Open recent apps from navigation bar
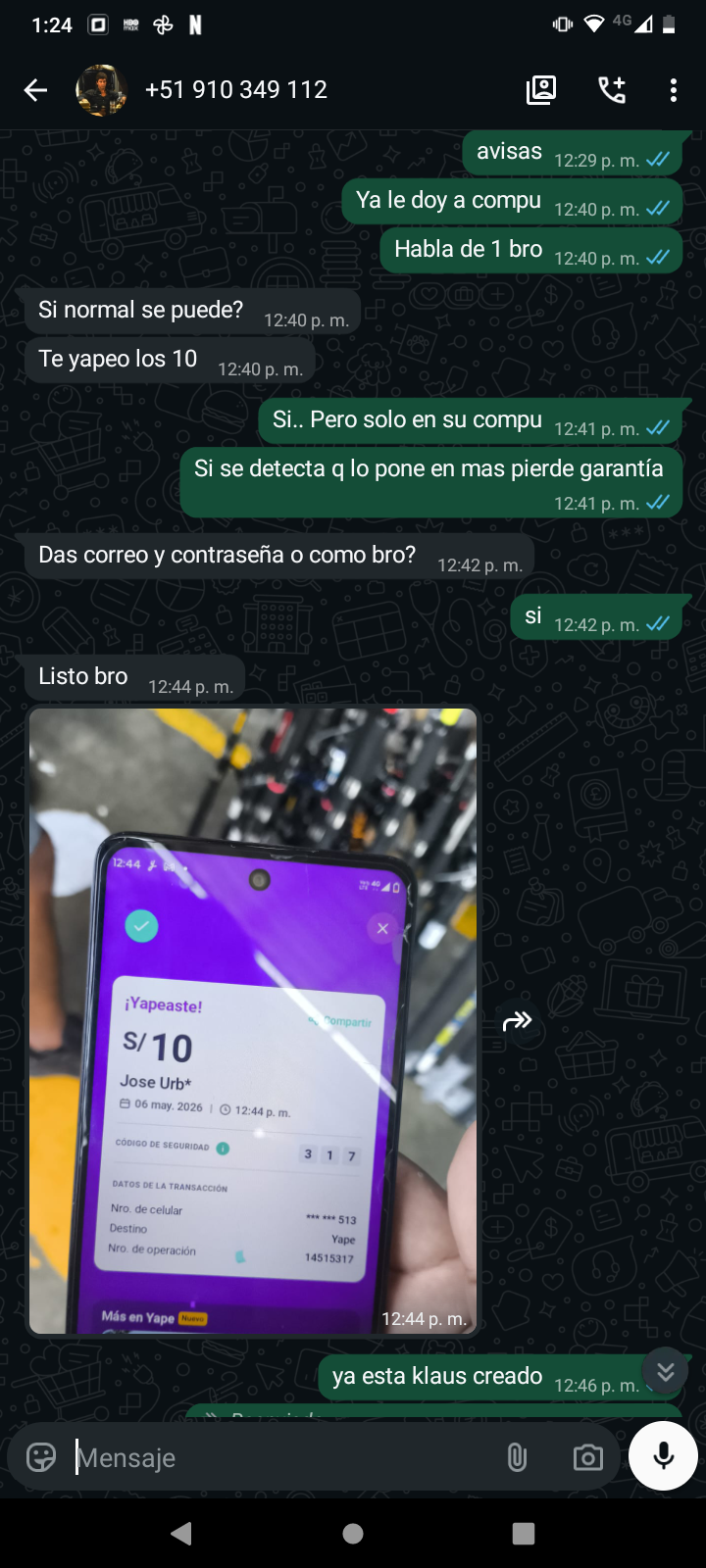This screenshot has width=706, height=1568. pyautogui.click(x=524, y=1534)
